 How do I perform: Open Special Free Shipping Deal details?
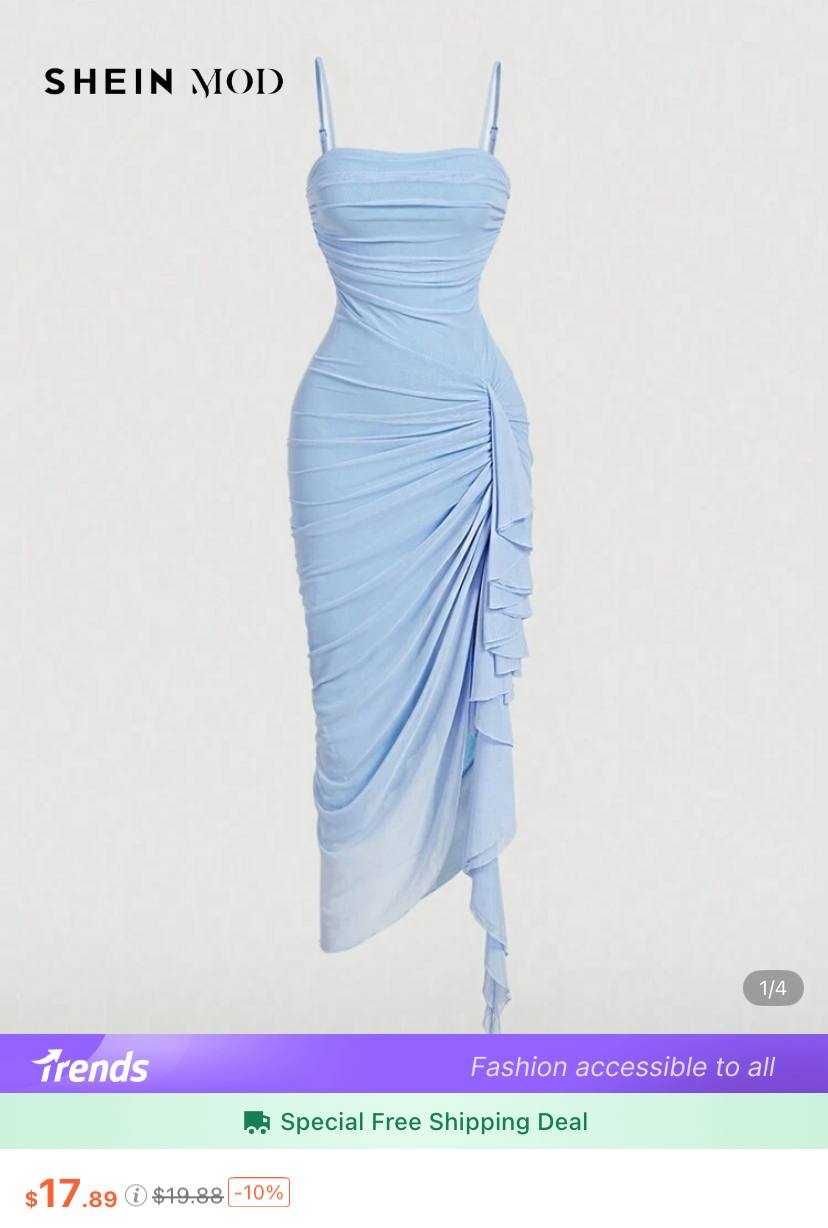tap(414, 1122)
